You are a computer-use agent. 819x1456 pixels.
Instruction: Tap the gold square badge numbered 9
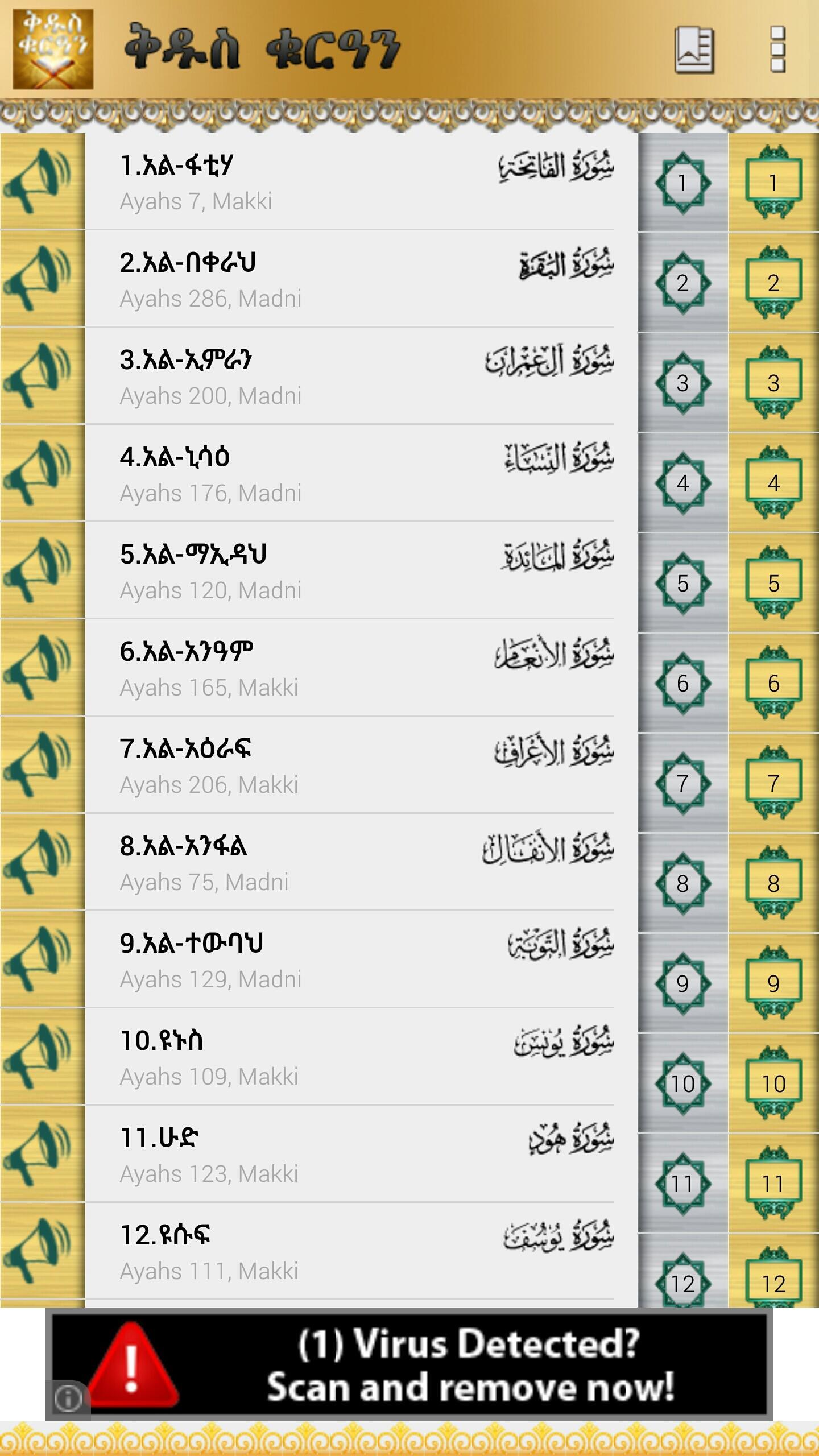pos(773,983)
